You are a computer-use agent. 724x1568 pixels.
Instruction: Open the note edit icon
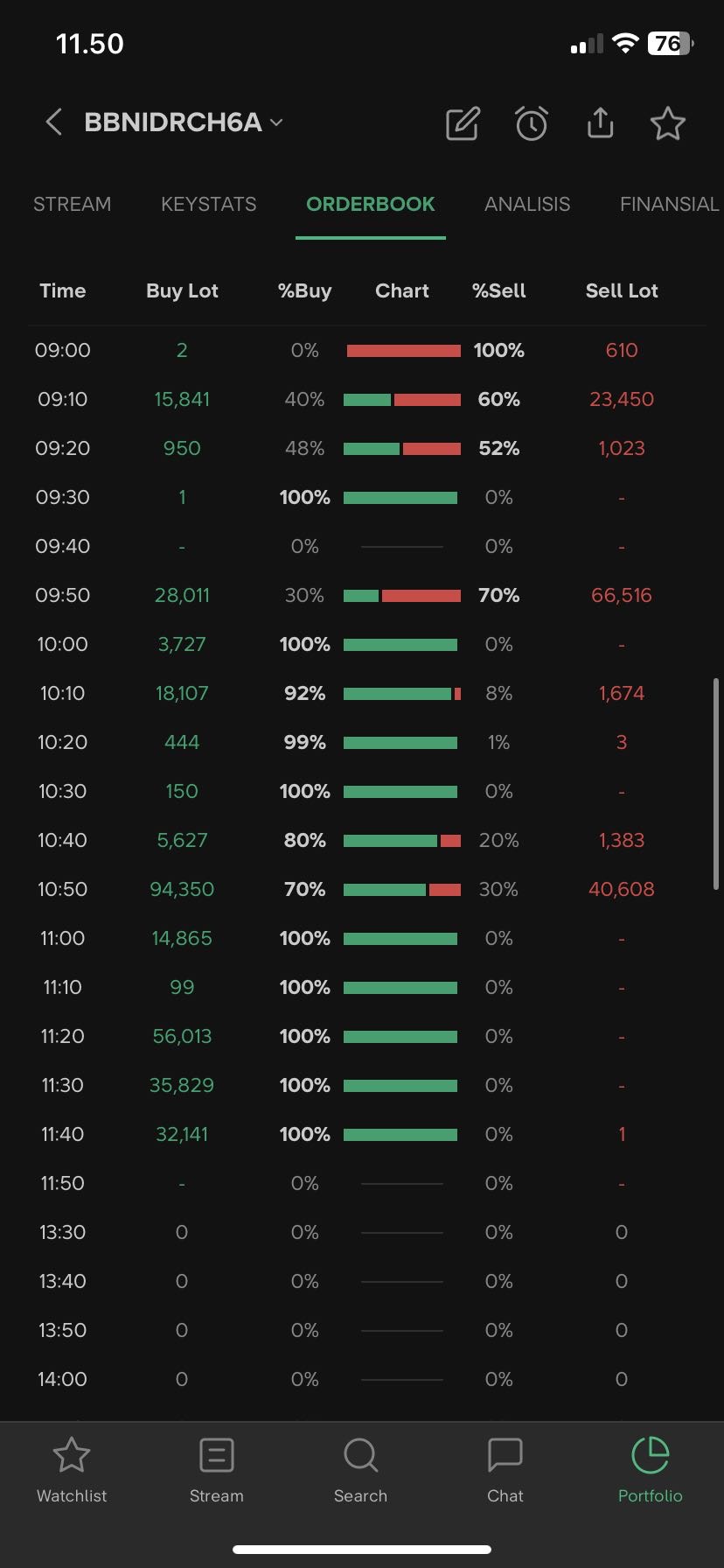[463, 123]
